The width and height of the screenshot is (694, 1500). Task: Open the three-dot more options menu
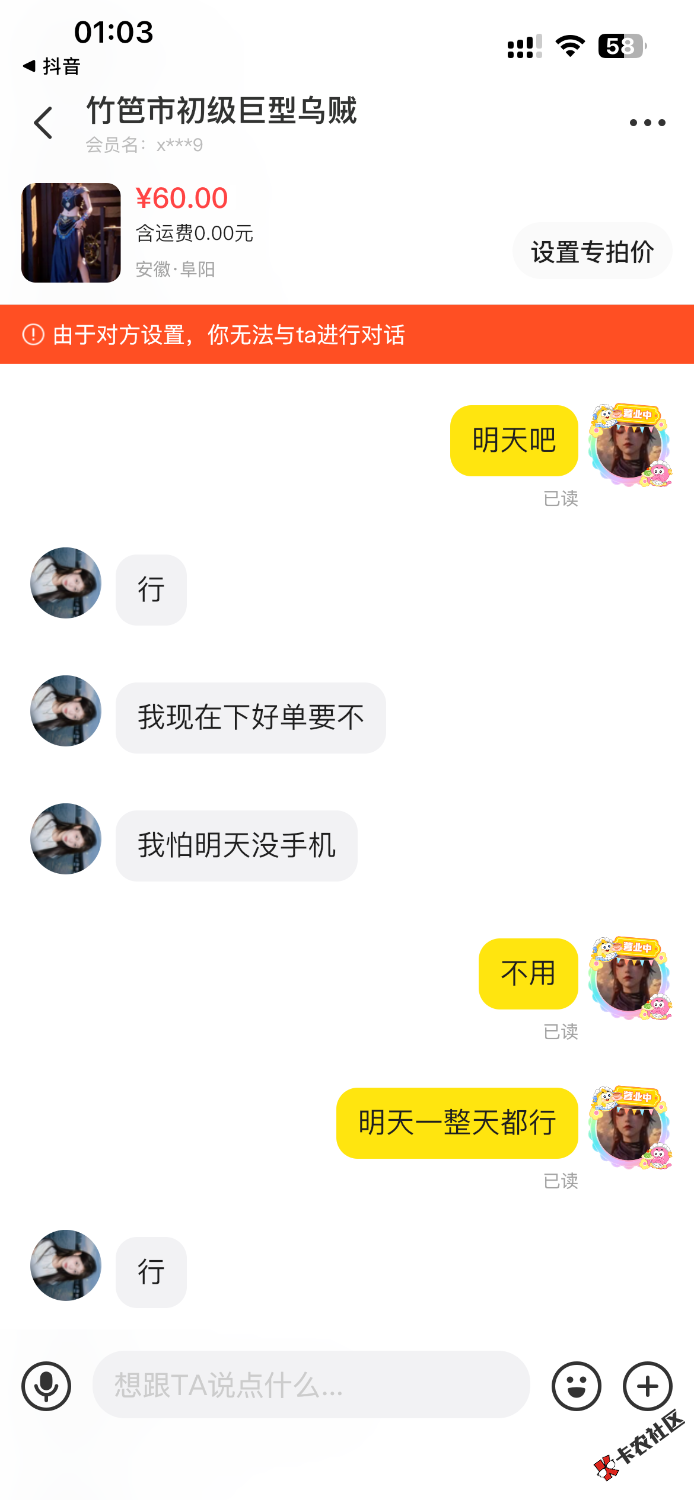[x=647, y=123]
